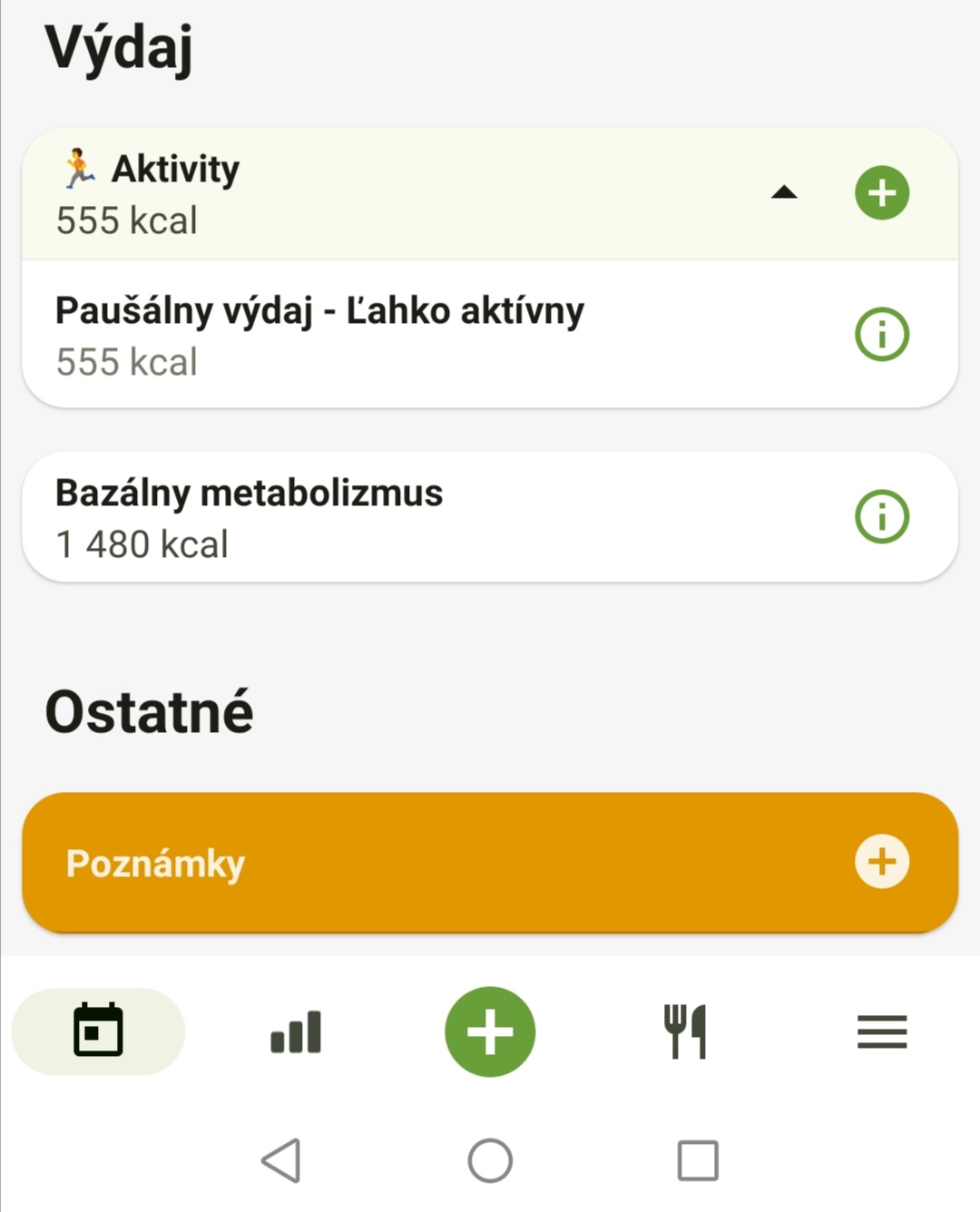
Task: Show info for Paušálny výdaj
Action: pyautogui.click(x=882, y=335)
